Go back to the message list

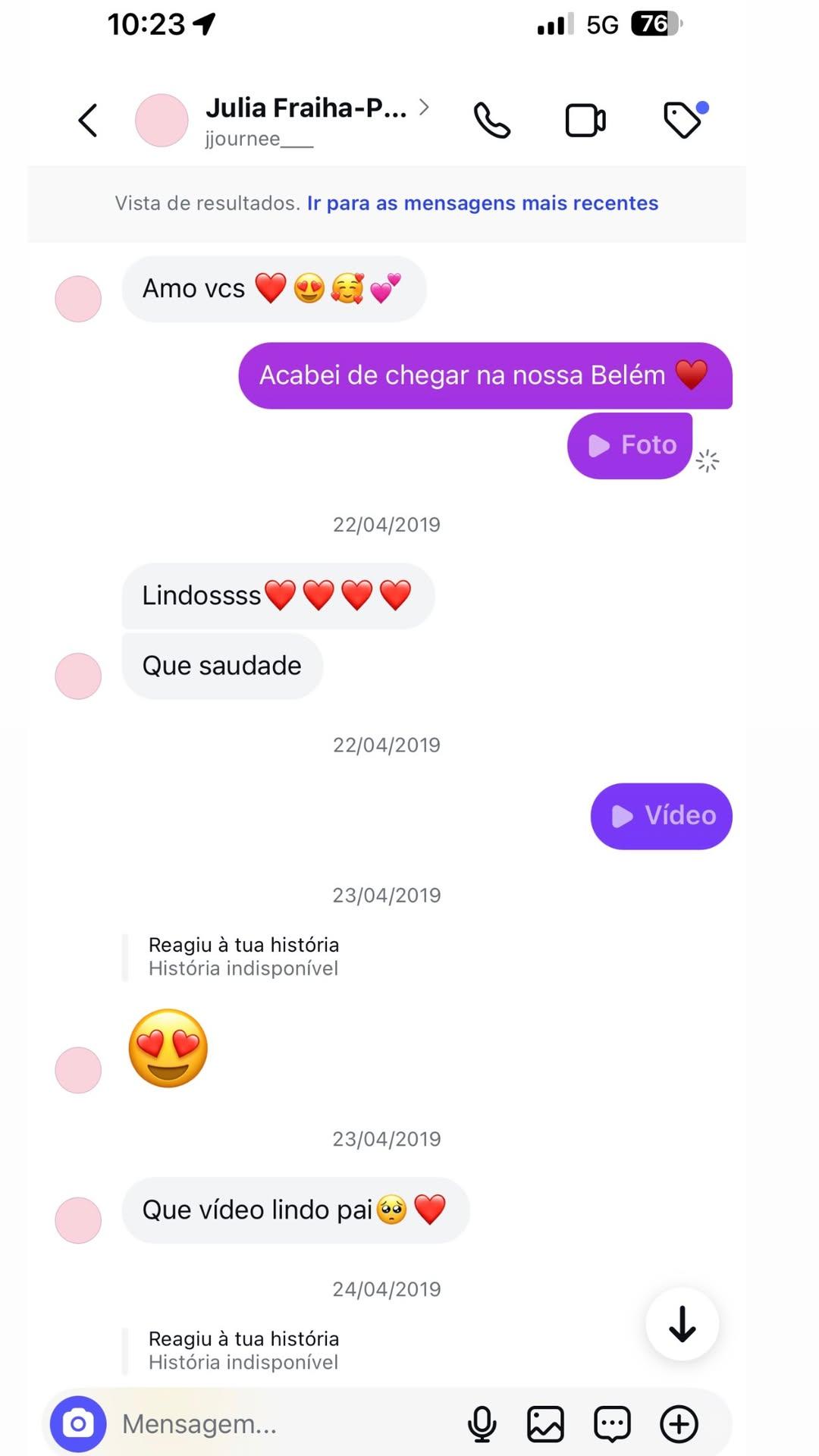(x=88, y=121)
